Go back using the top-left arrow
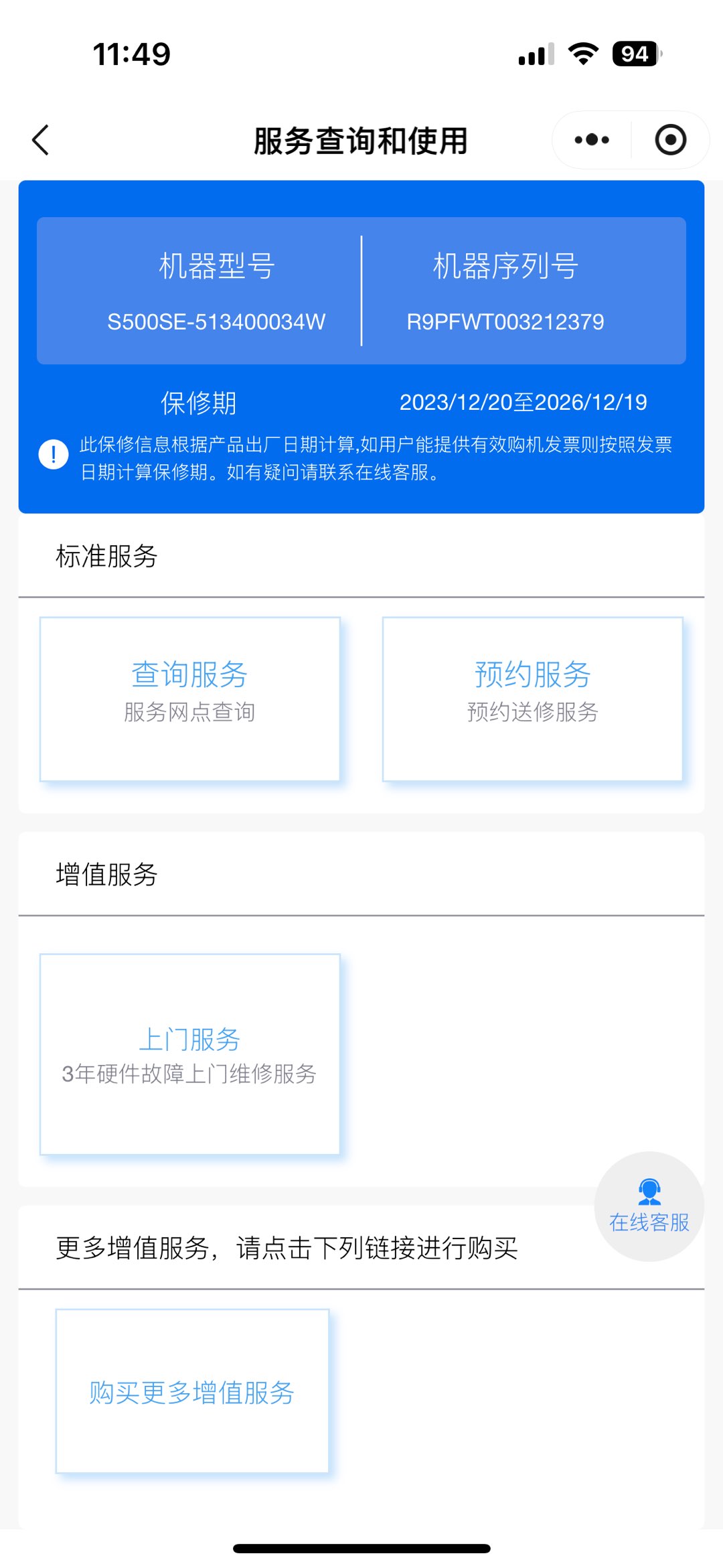Screen dimensions: 723x1568 pos(41,140)
